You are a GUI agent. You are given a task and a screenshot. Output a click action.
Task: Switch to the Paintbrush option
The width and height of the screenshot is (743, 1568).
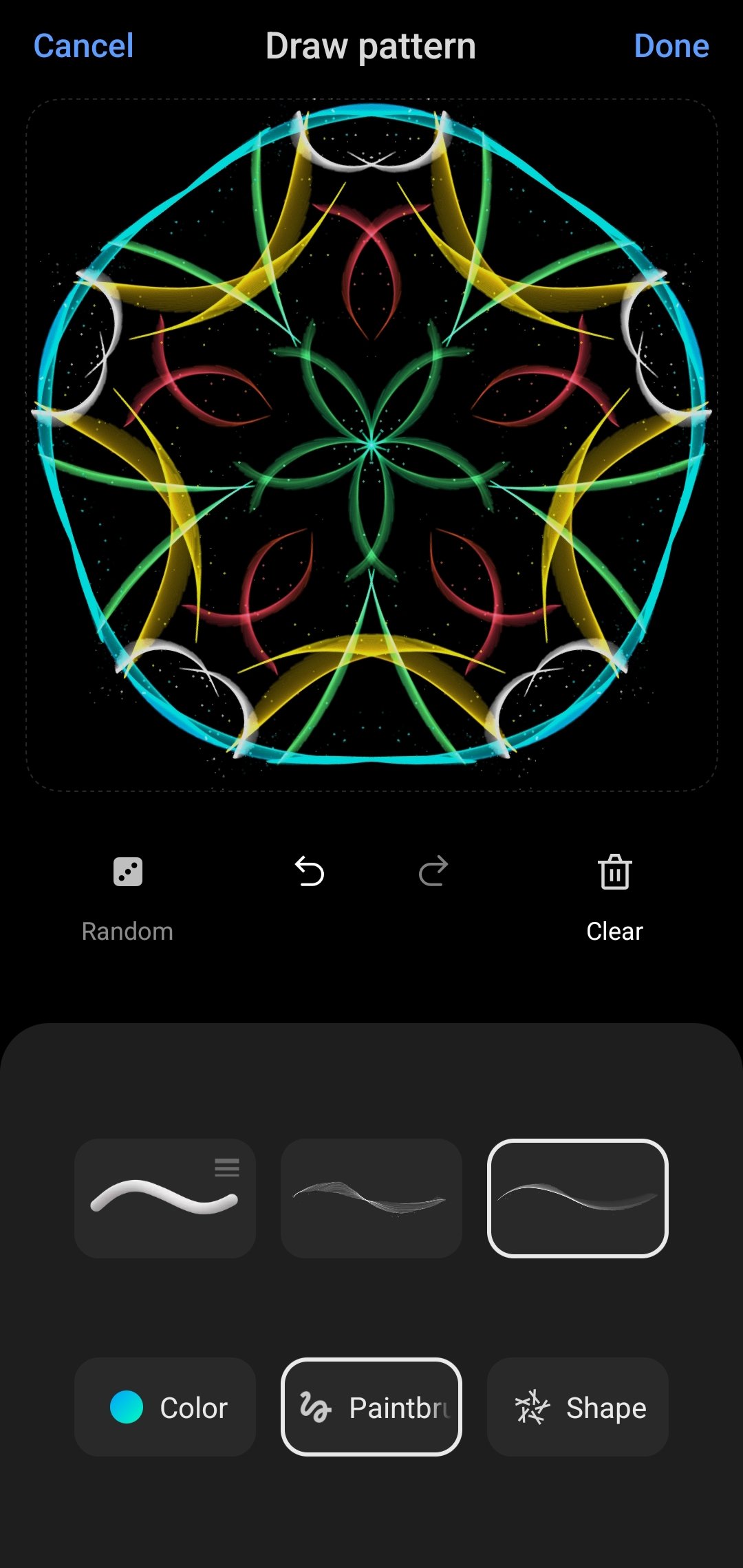click(371, 1407)
